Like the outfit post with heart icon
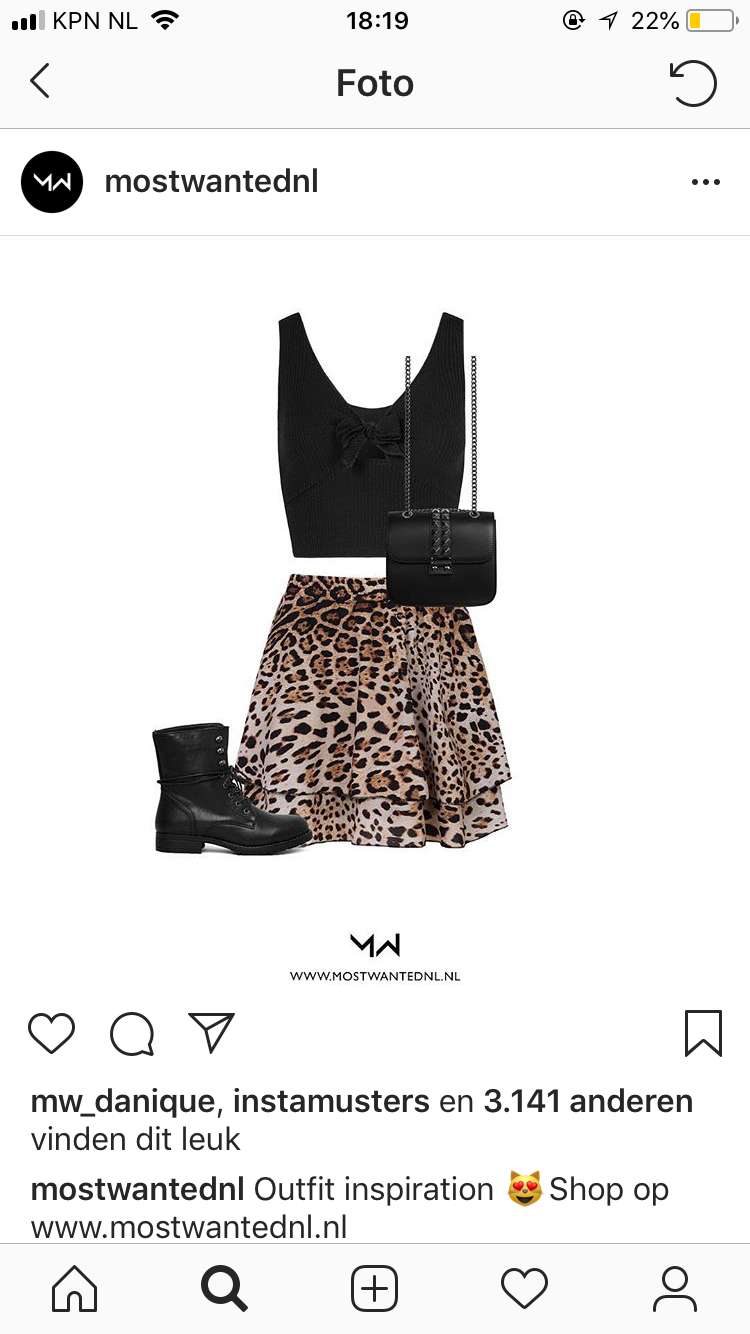The image size is (750, 1334). click(x=51, y=1034)
